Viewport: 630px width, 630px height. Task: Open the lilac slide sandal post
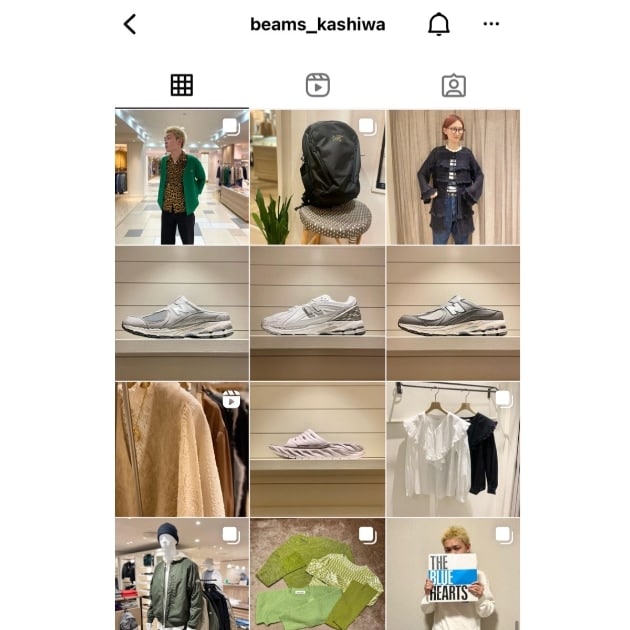(317, 449)
